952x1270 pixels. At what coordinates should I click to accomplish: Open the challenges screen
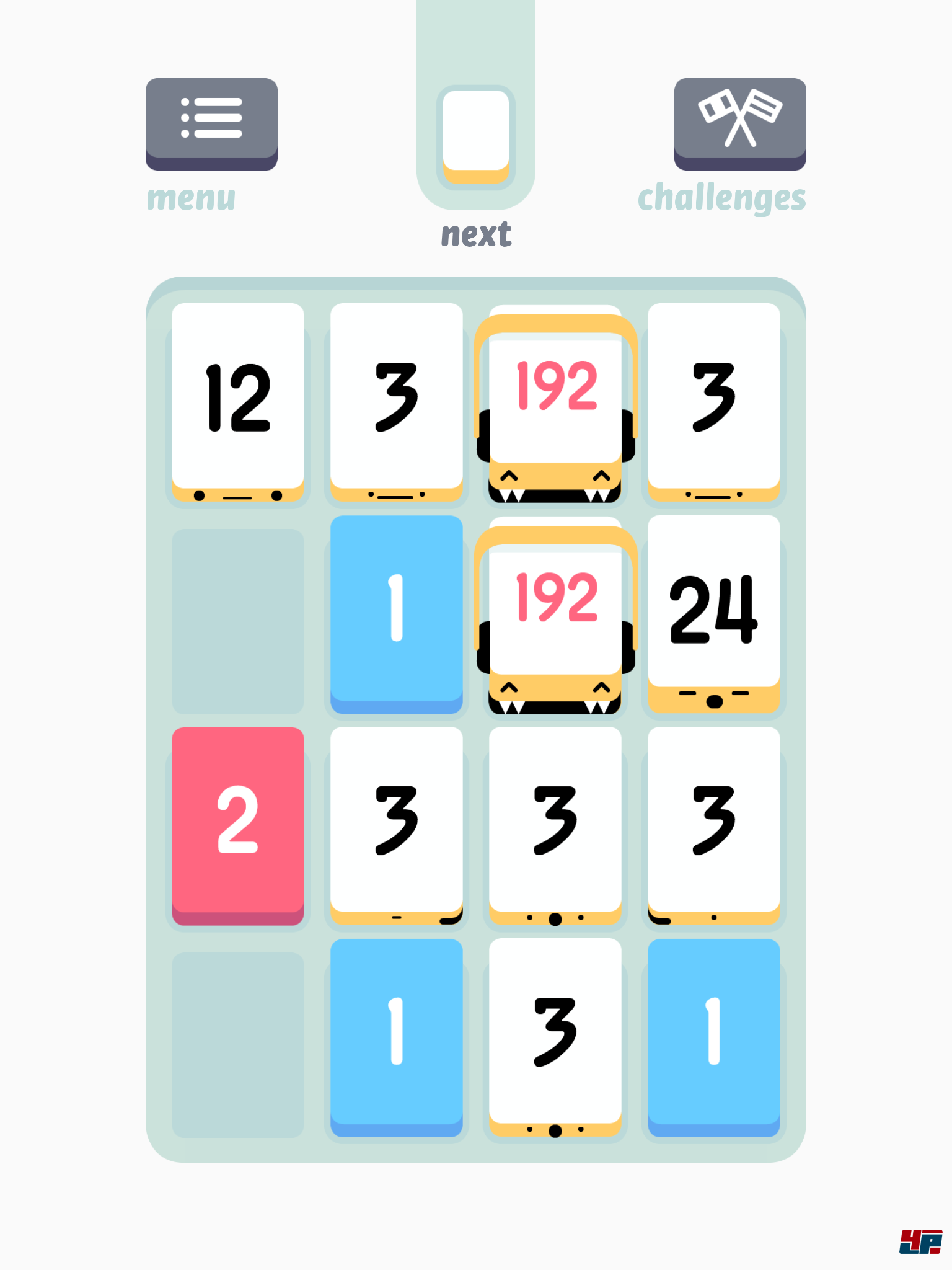click(x=739, y=123)
